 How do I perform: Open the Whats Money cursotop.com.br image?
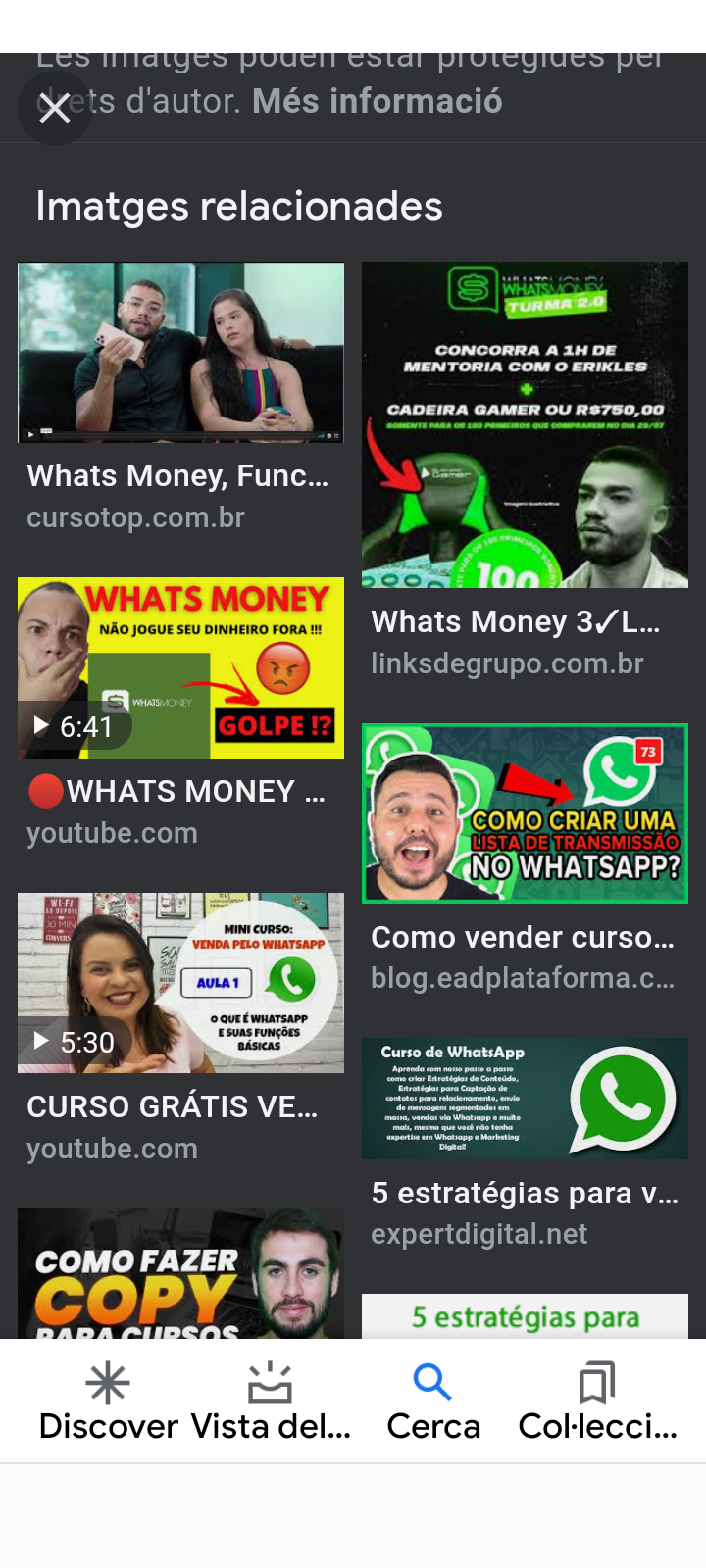[x=180, y=353]
